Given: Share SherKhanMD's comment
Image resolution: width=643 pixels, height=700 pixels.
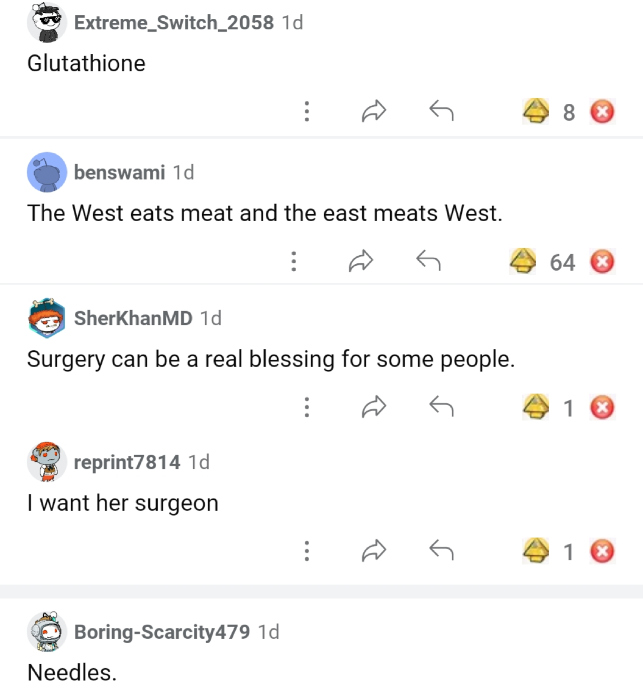Looking at the screenshot, I should [374, 407].
